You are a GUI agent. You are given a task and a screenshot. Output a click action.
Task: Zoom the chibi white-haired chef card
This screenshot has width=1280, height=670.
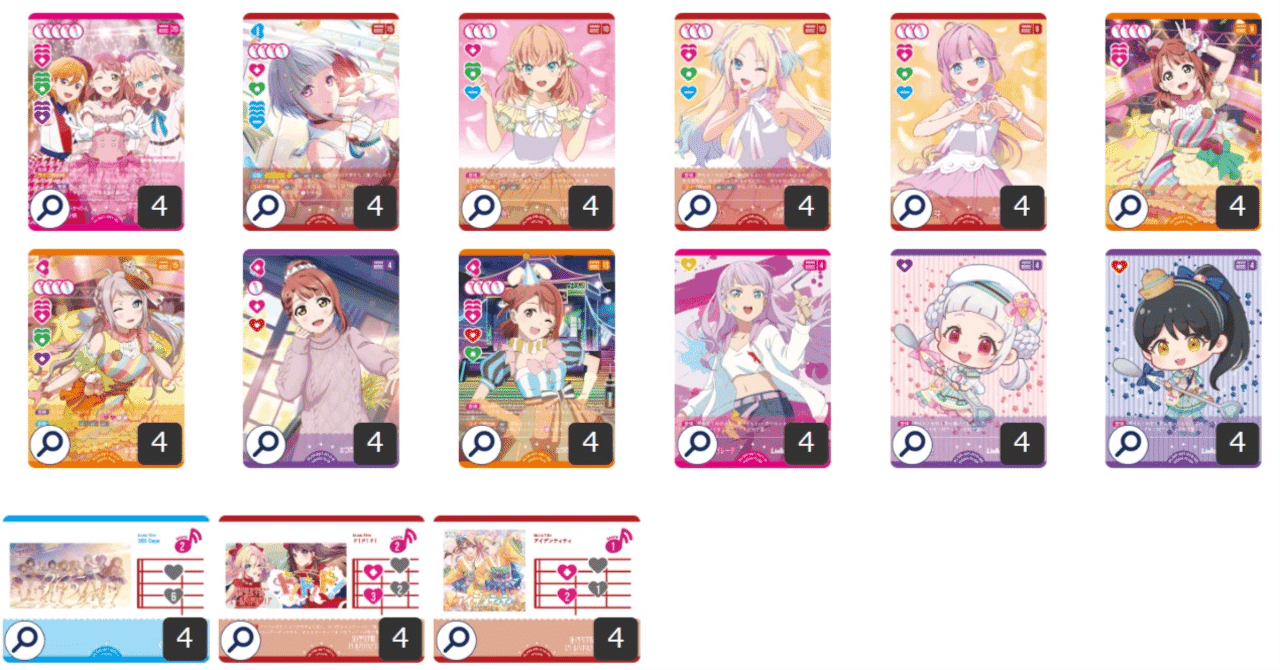[912, 443]
